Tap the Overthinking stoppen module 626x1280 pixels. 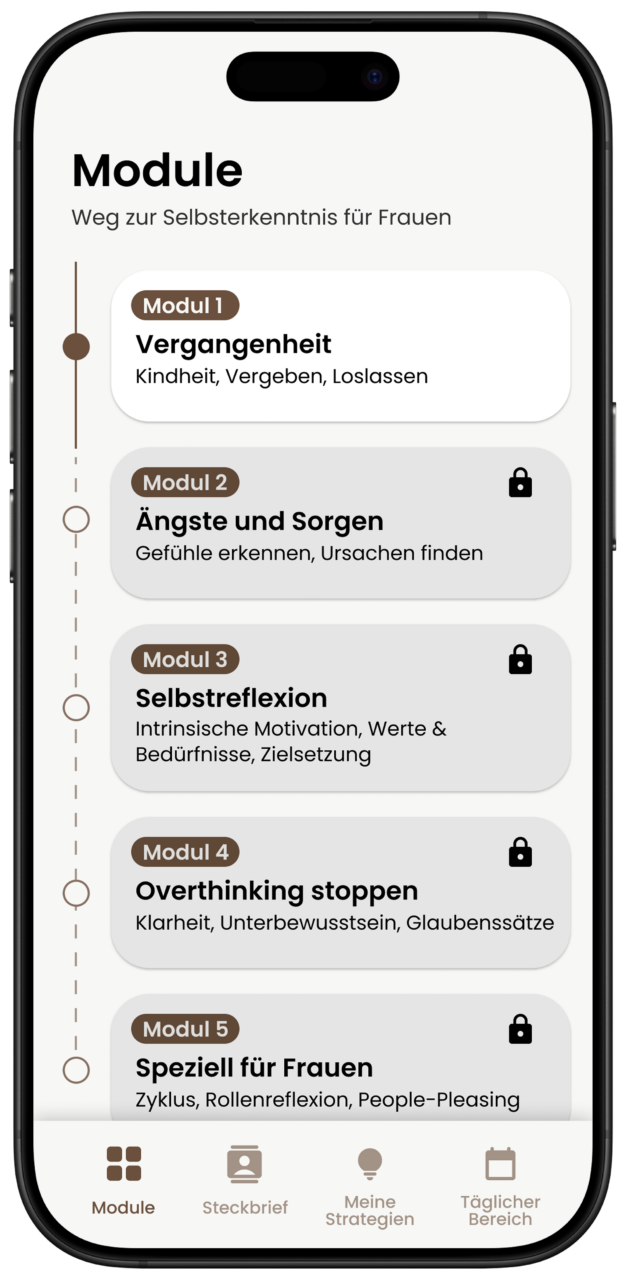tap(340, 892)
